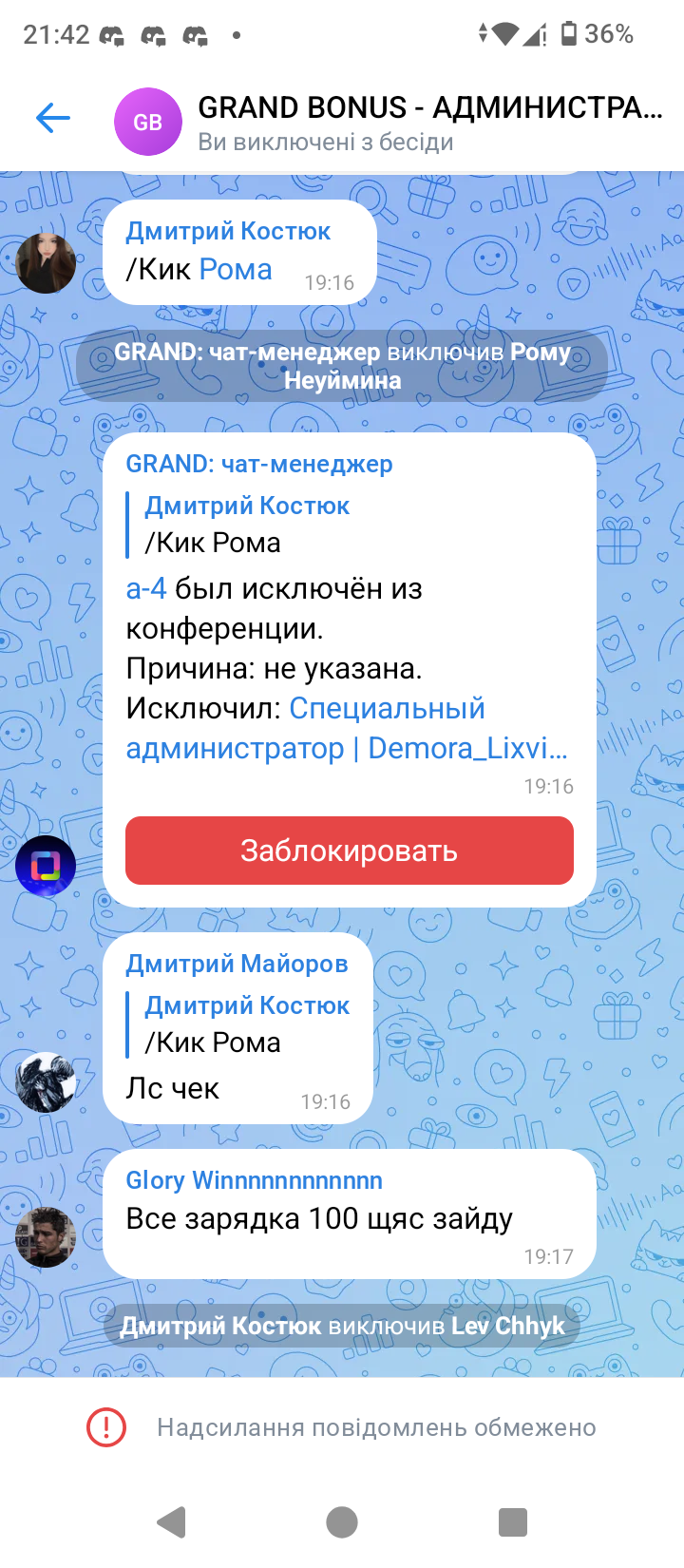
Task: Show recent apps with the square button
Action: pyautogui.click(x=513, y=1522)
